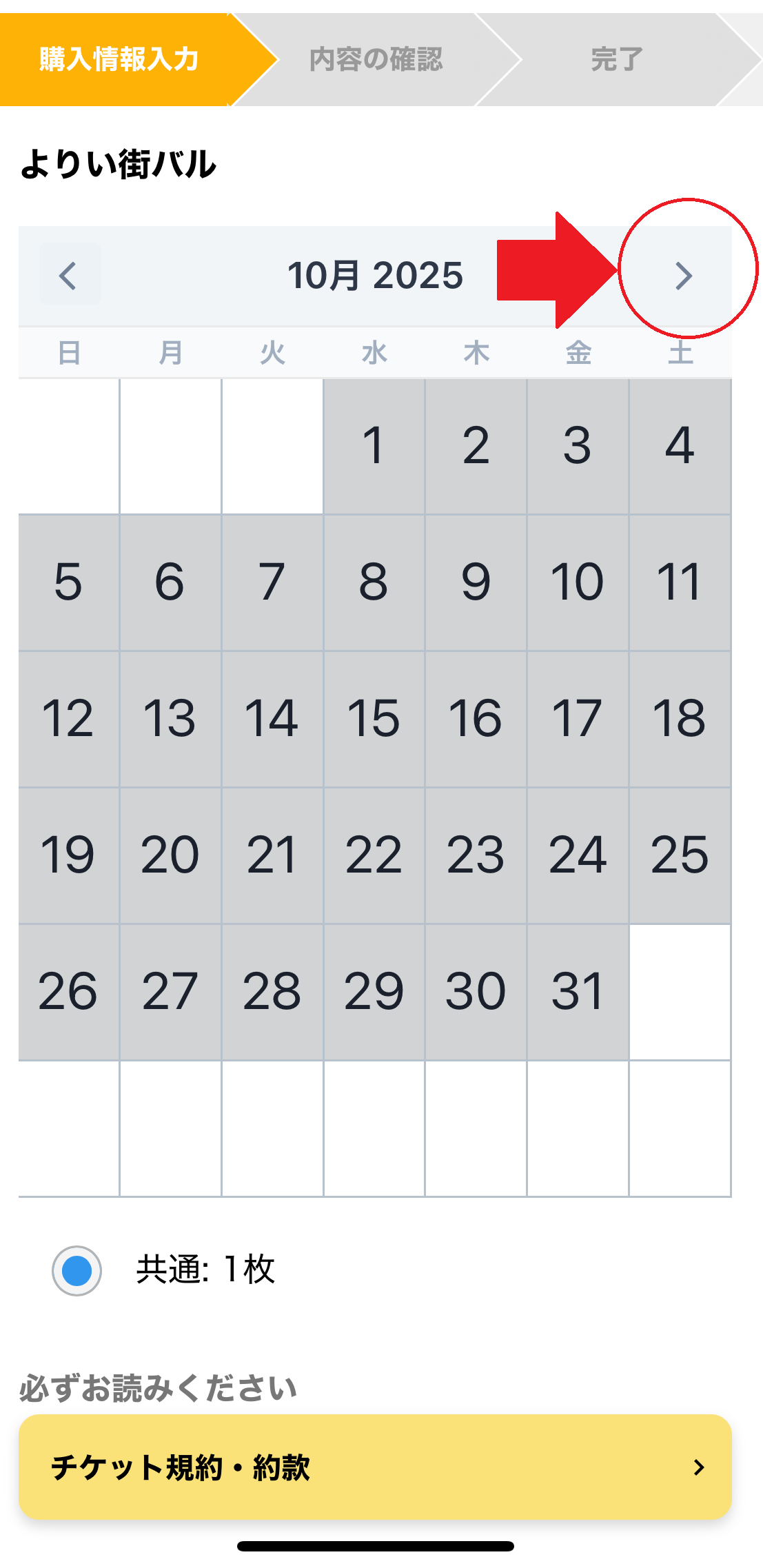
Task: Select October 4 on the calendar
Action: coord(680,446)
